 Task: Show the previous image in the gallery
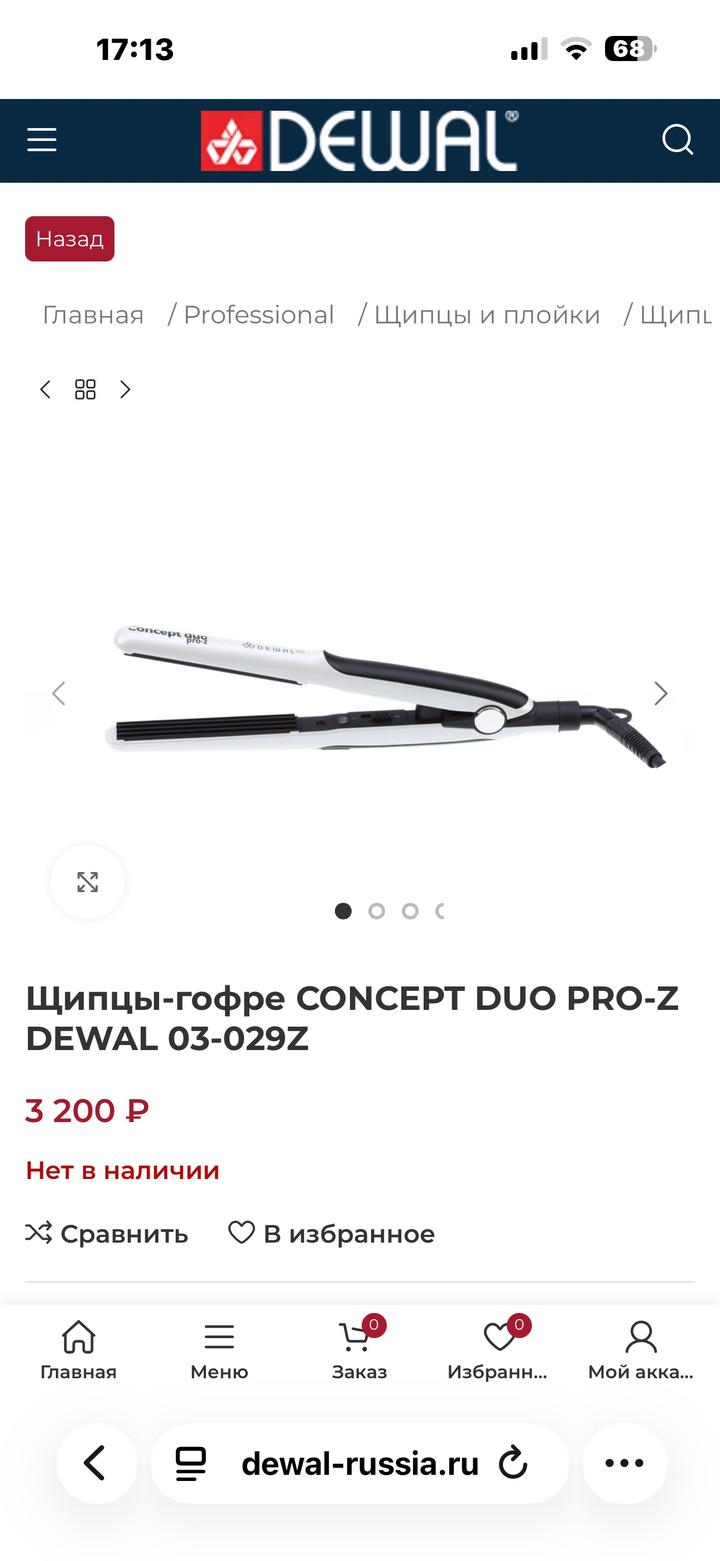tap(59, 693)
